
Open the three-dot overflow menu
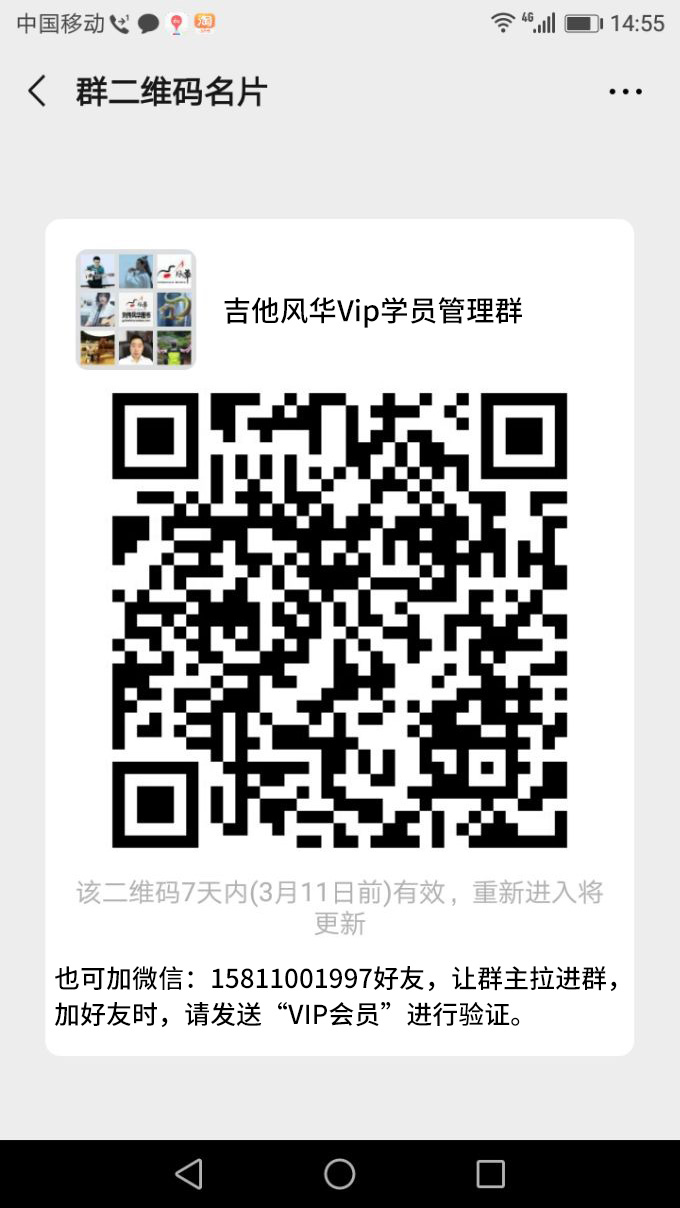coord(625,92)
